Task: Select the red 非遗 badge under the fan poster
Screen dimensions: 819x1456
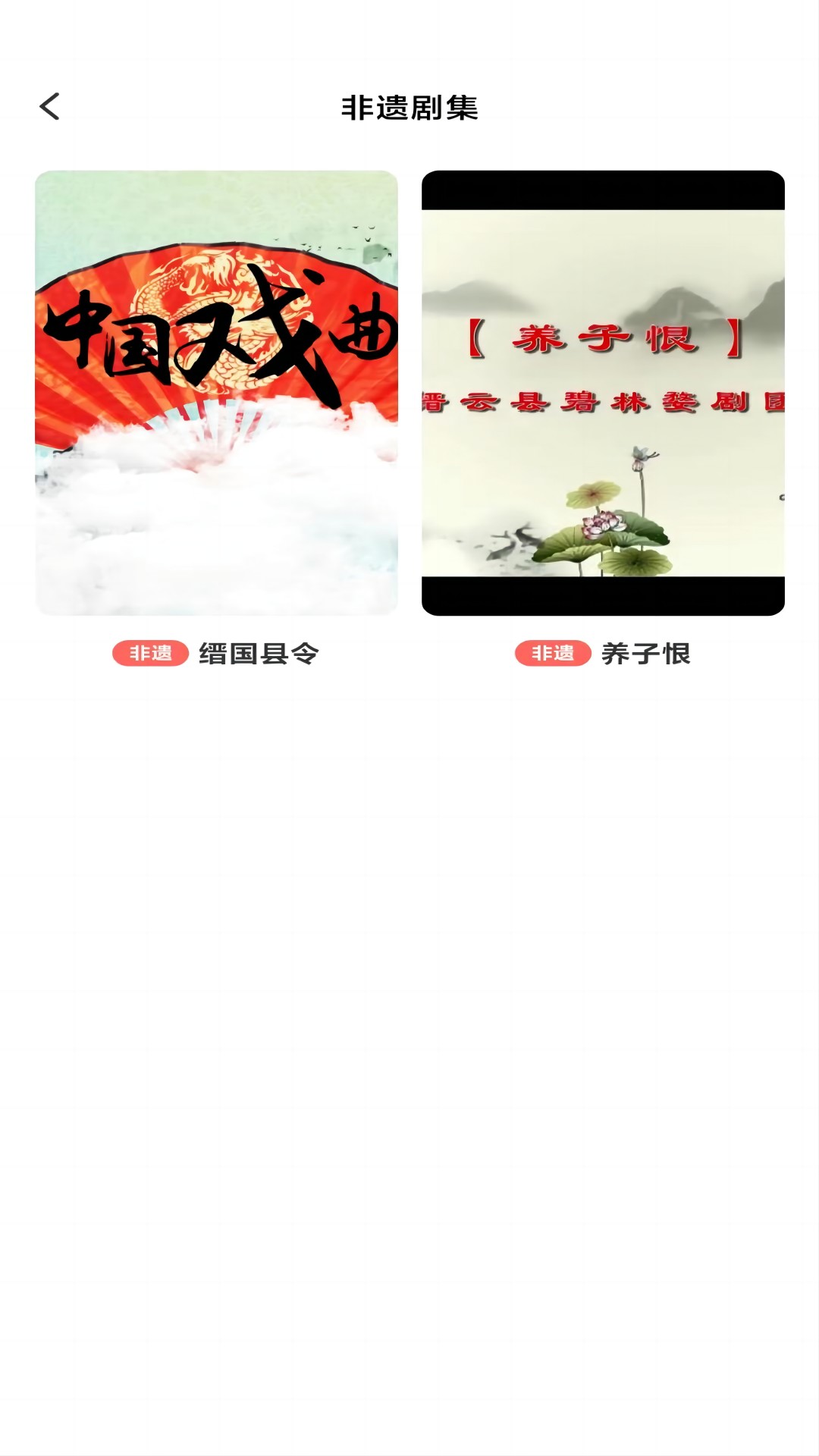Action: pos(150,651)
